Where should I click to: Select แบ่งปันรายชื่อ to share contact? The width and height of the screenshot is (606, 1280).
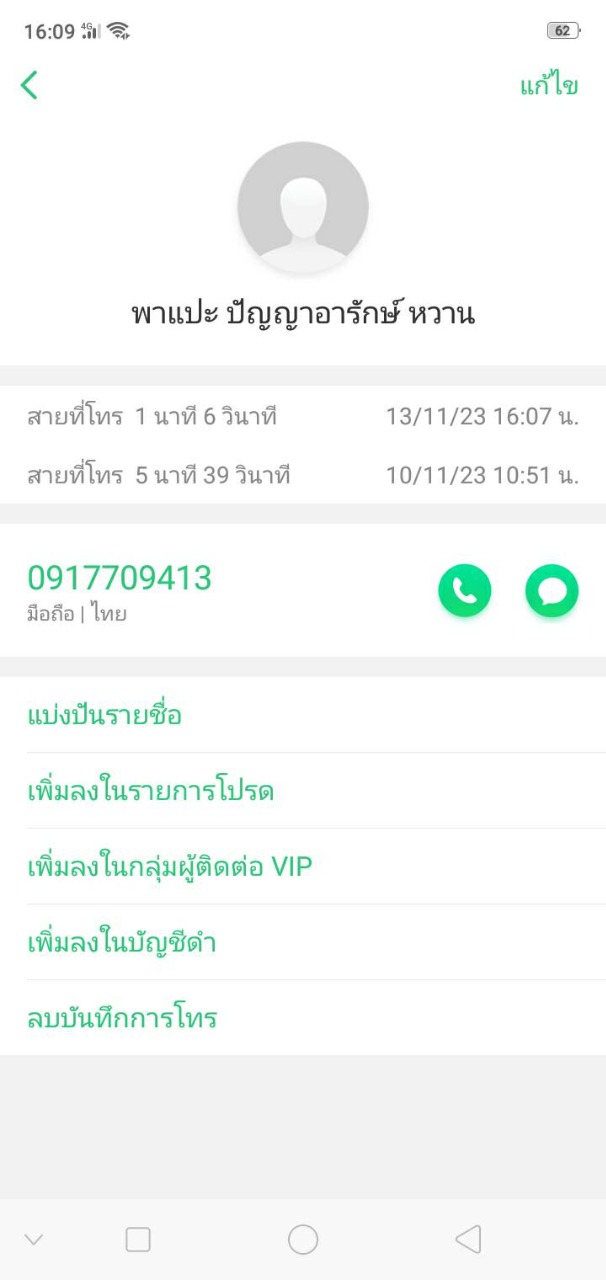pyautogui.click(x=104, y=715)
